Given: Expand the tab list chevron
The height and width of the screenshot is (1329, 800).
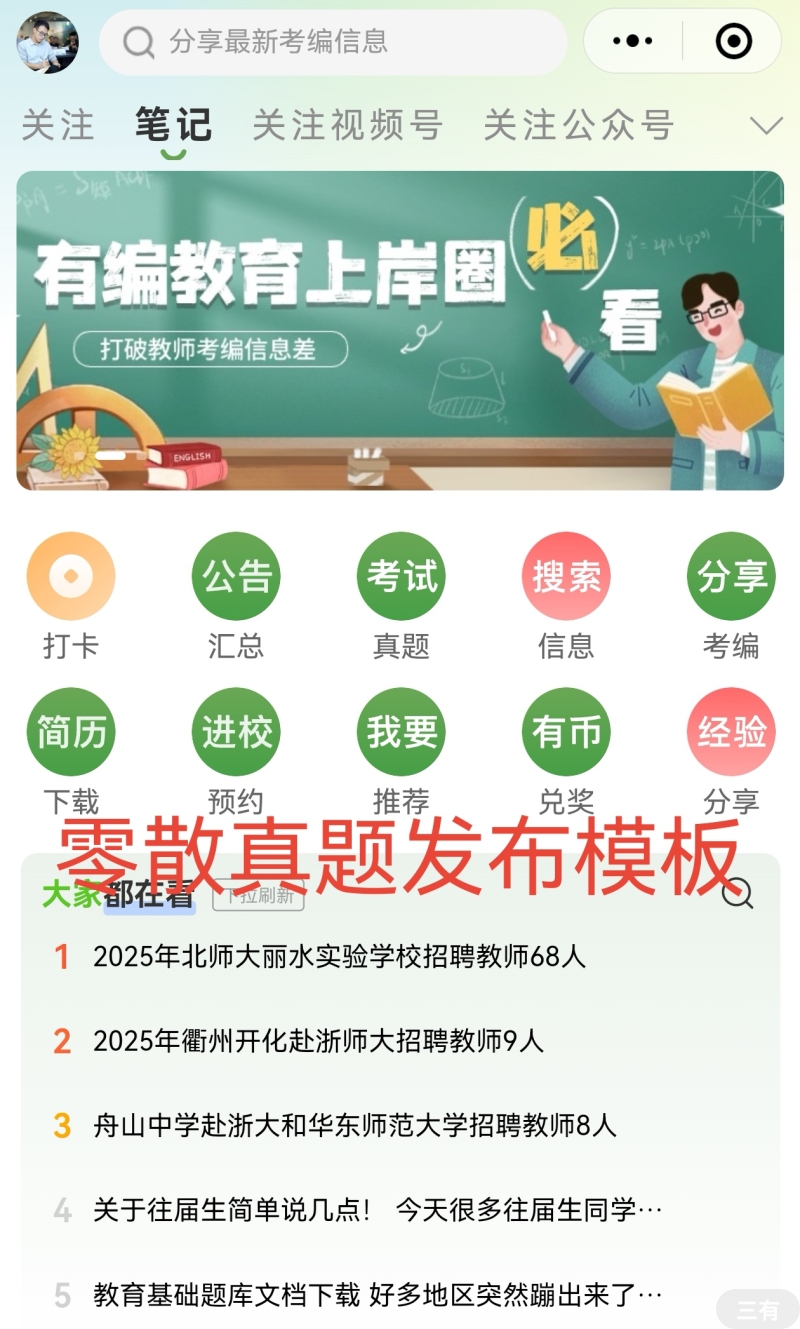Looking at the screenshot, I should (x=766, y=126).
